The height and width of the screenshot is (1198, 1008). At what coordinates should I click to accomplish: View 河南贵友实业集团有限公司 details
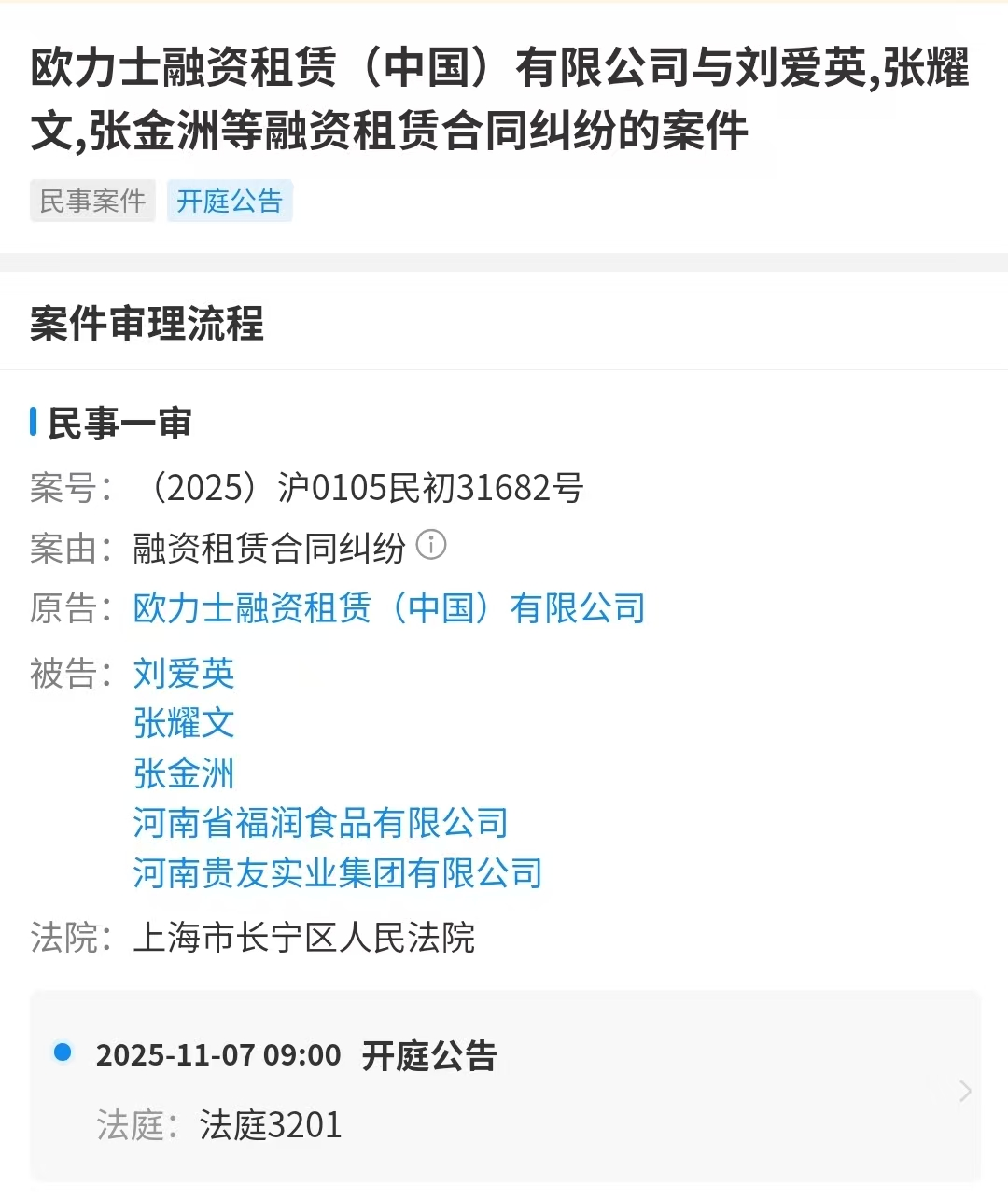tap(337, 873)
